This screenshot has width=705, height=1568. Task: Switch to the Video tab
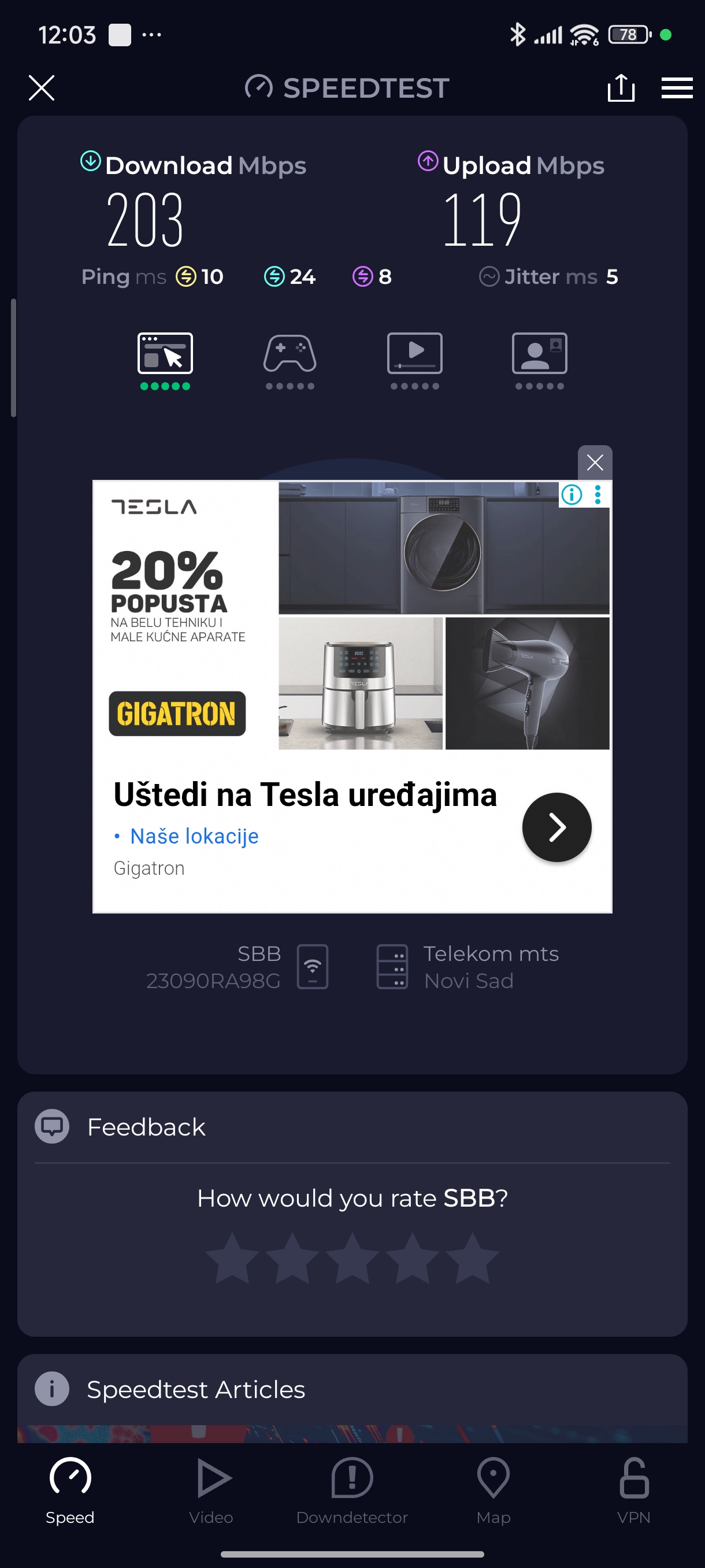click(x=211, y=1489)
